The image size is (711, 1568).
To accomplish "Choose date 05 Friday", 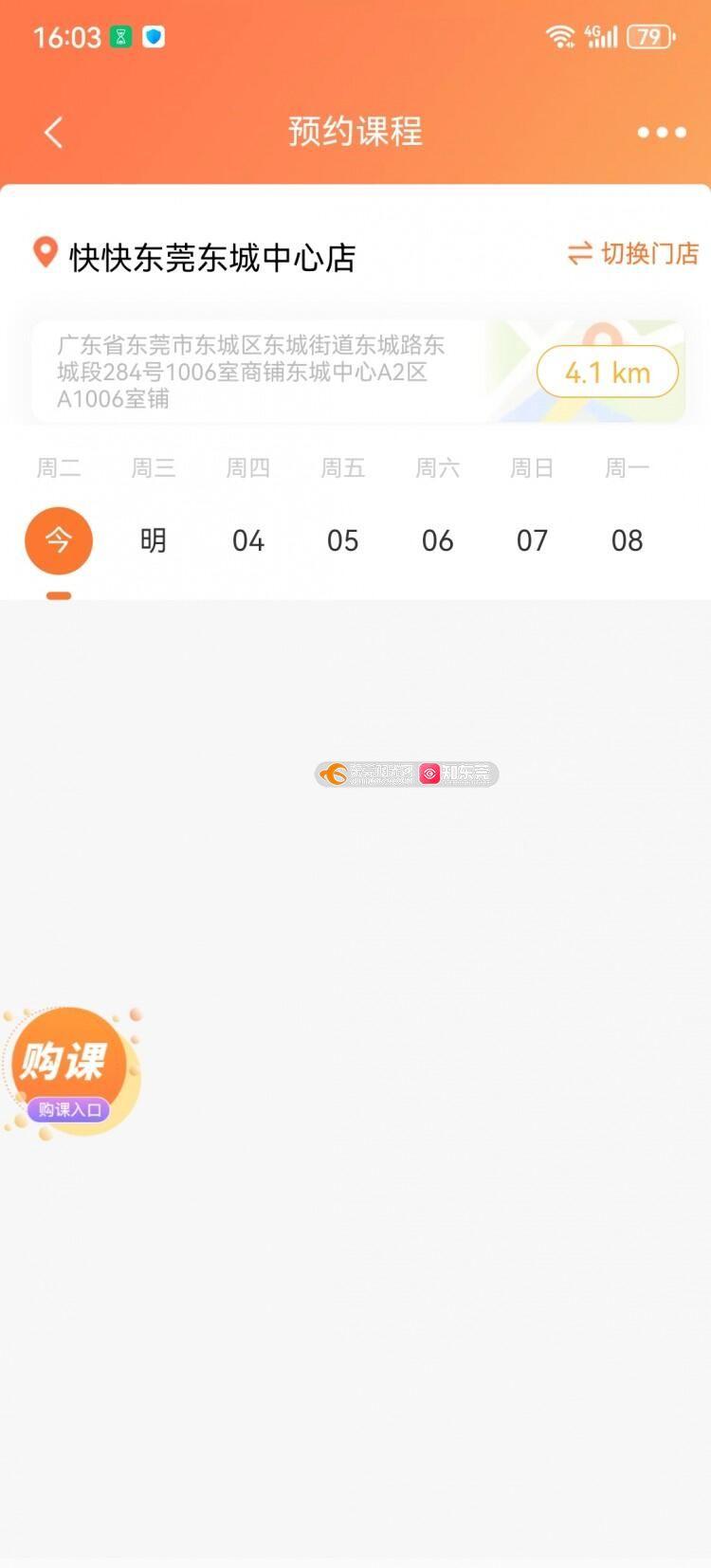I will 343,540.
